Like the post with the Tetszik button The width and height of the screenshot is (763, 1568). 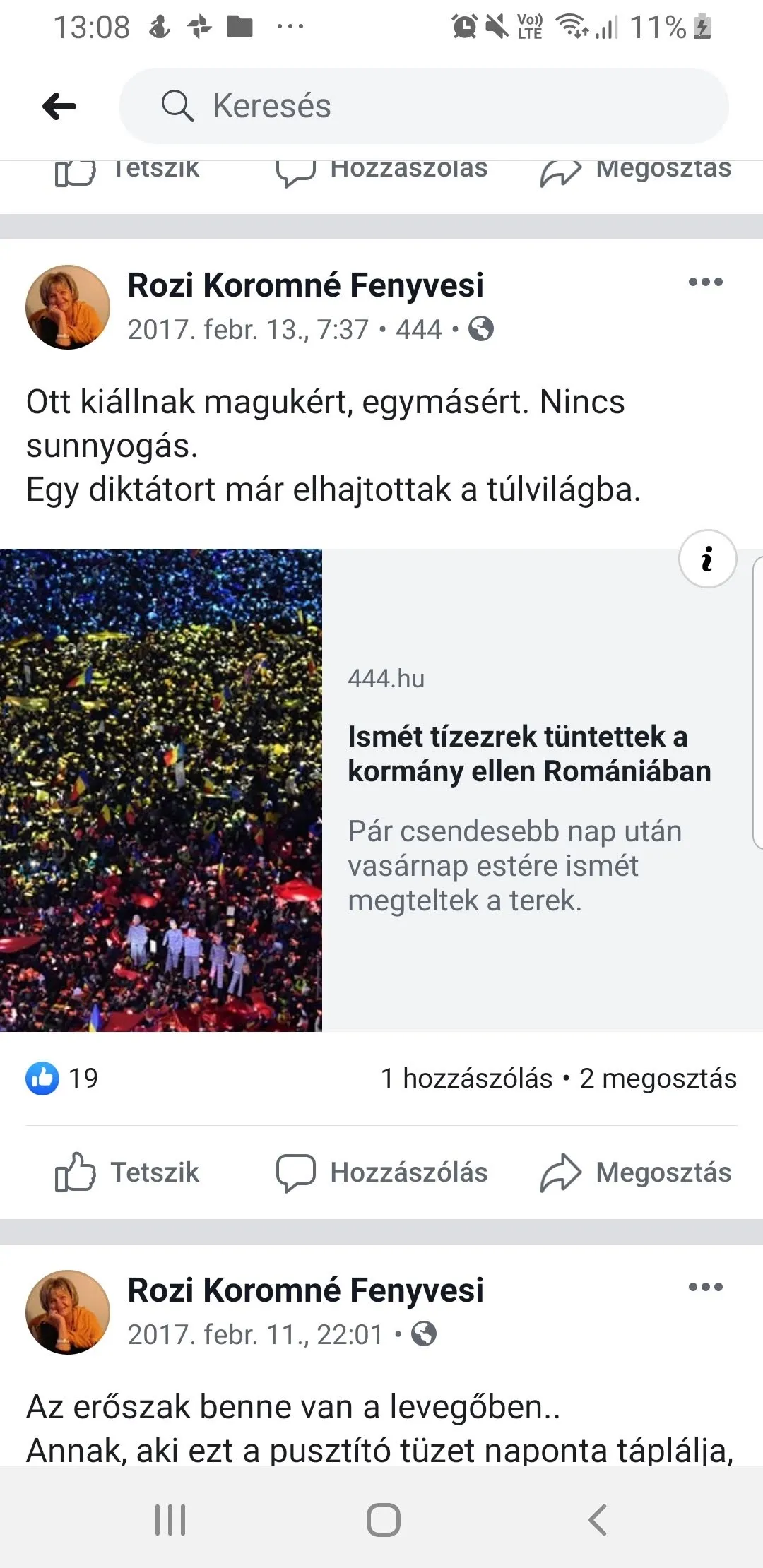click(x=128, y=1172)
